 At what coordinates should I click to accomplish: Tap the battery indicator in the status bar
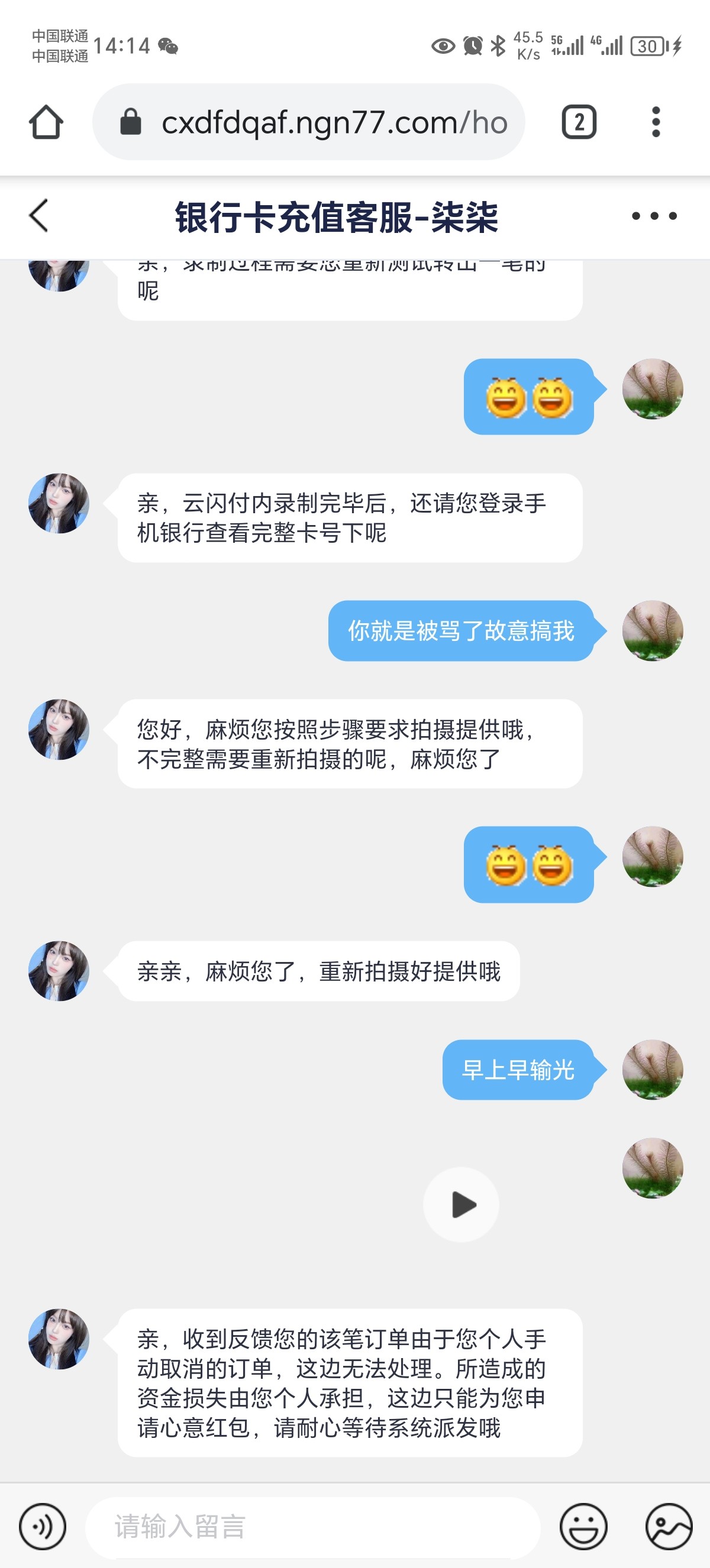point(648,46)
